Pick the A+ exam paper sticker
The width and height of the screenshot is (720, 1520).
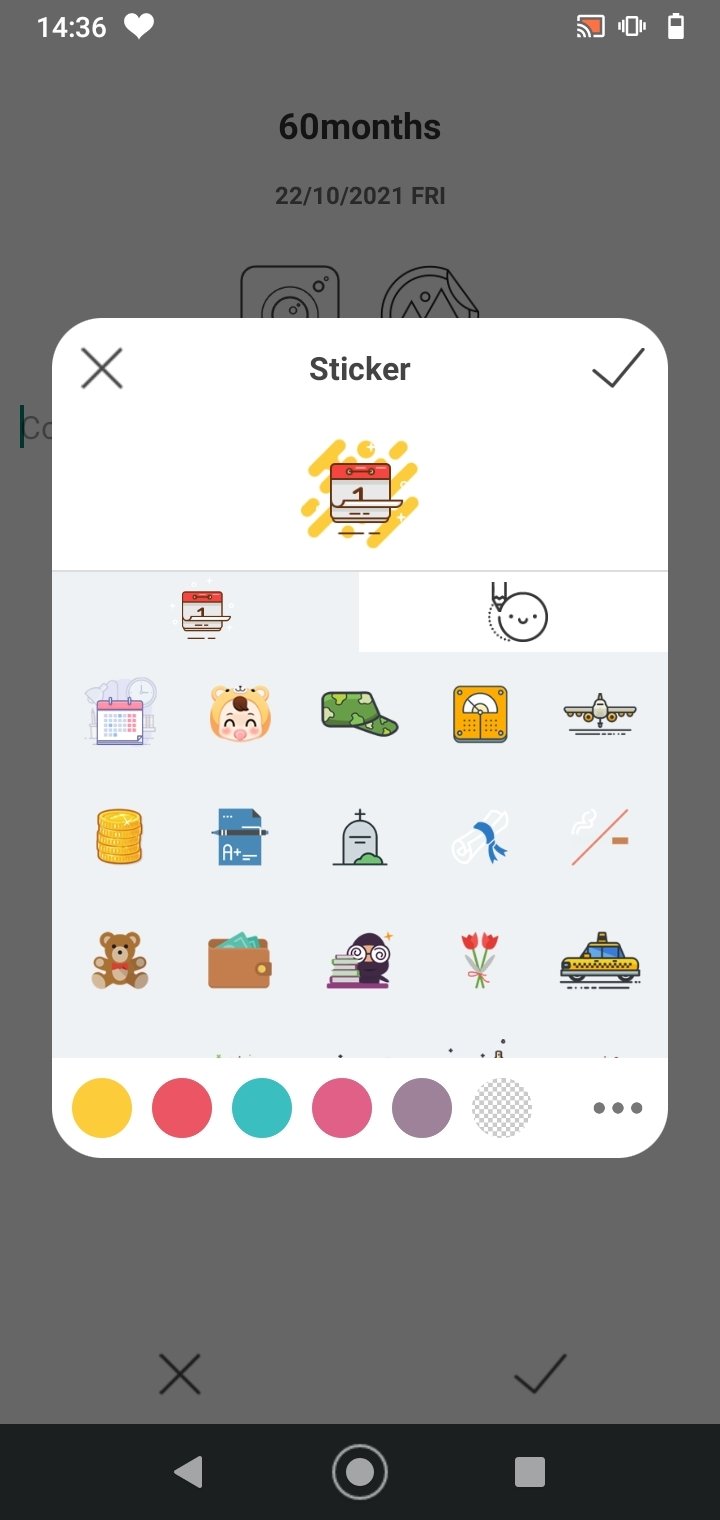(240, 837)
